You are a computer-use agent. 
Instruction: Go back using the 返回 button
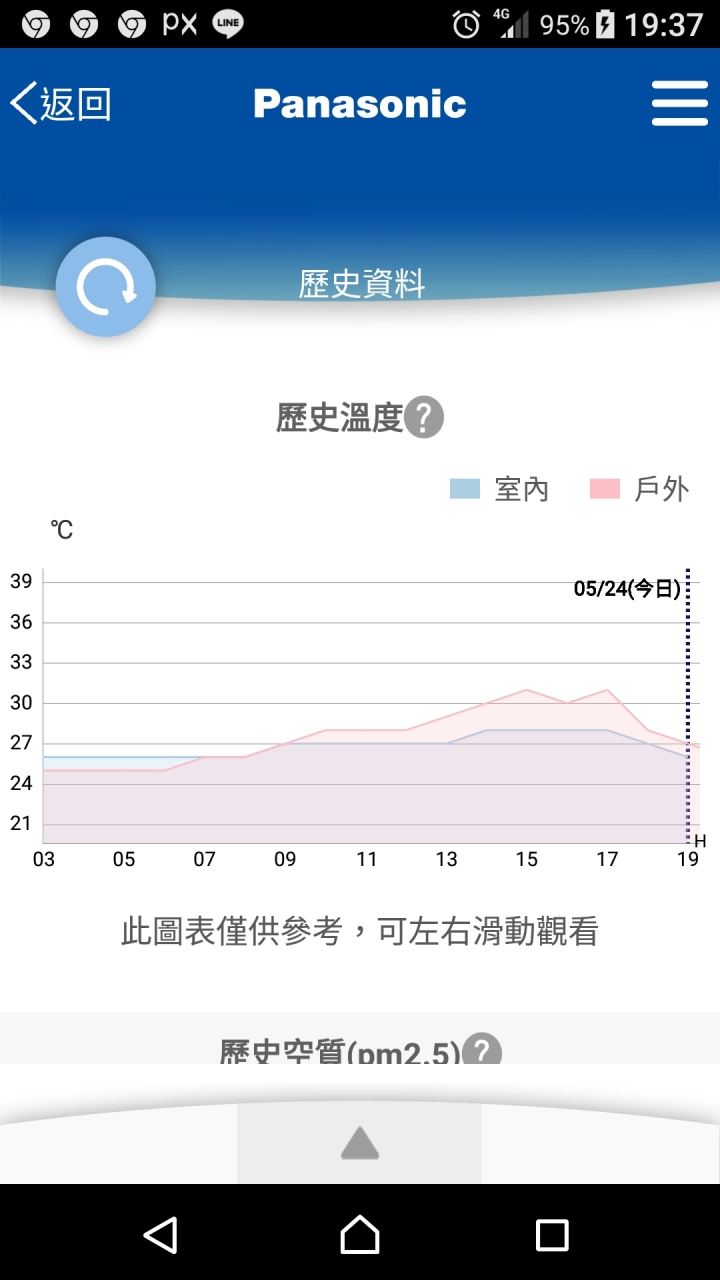(60, 104)
